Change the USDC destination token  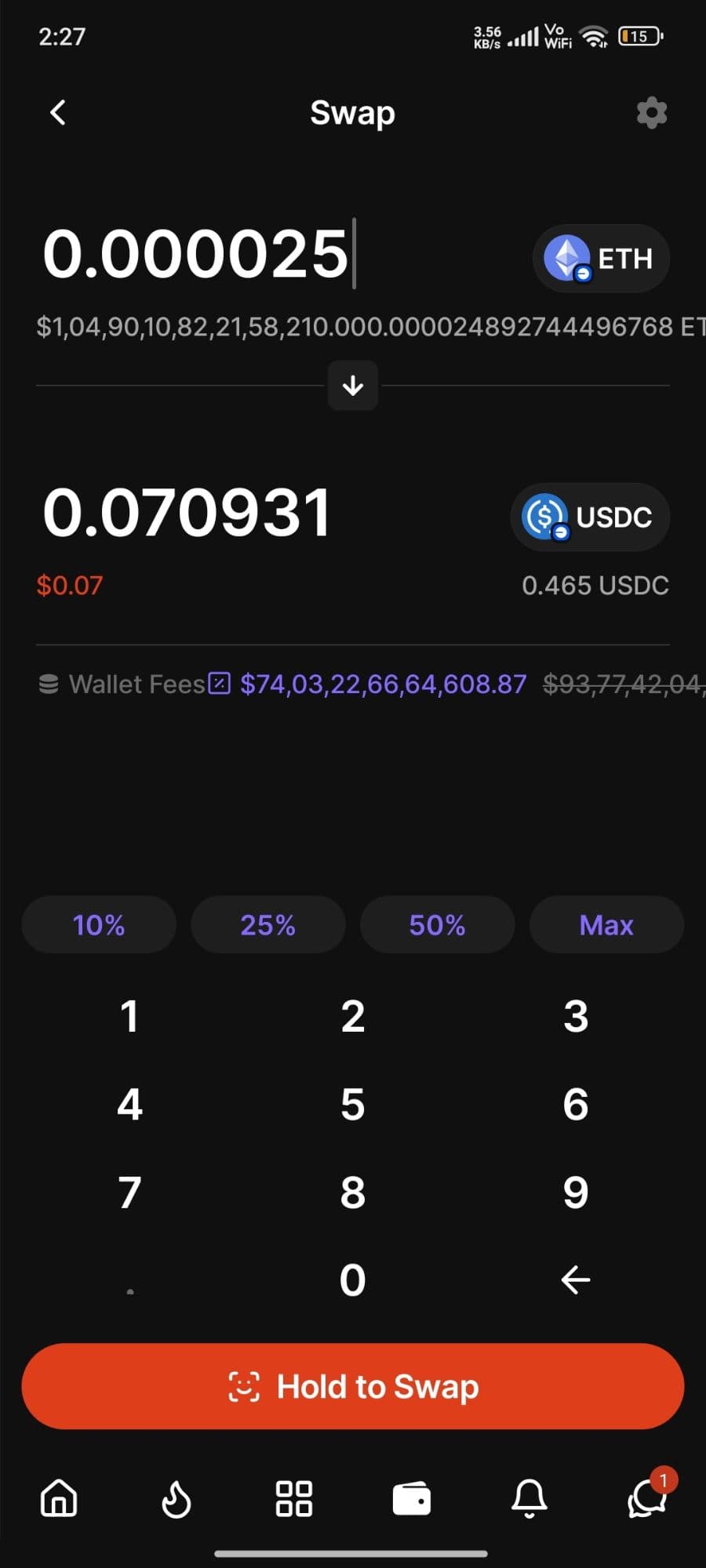tap(590, 517)
